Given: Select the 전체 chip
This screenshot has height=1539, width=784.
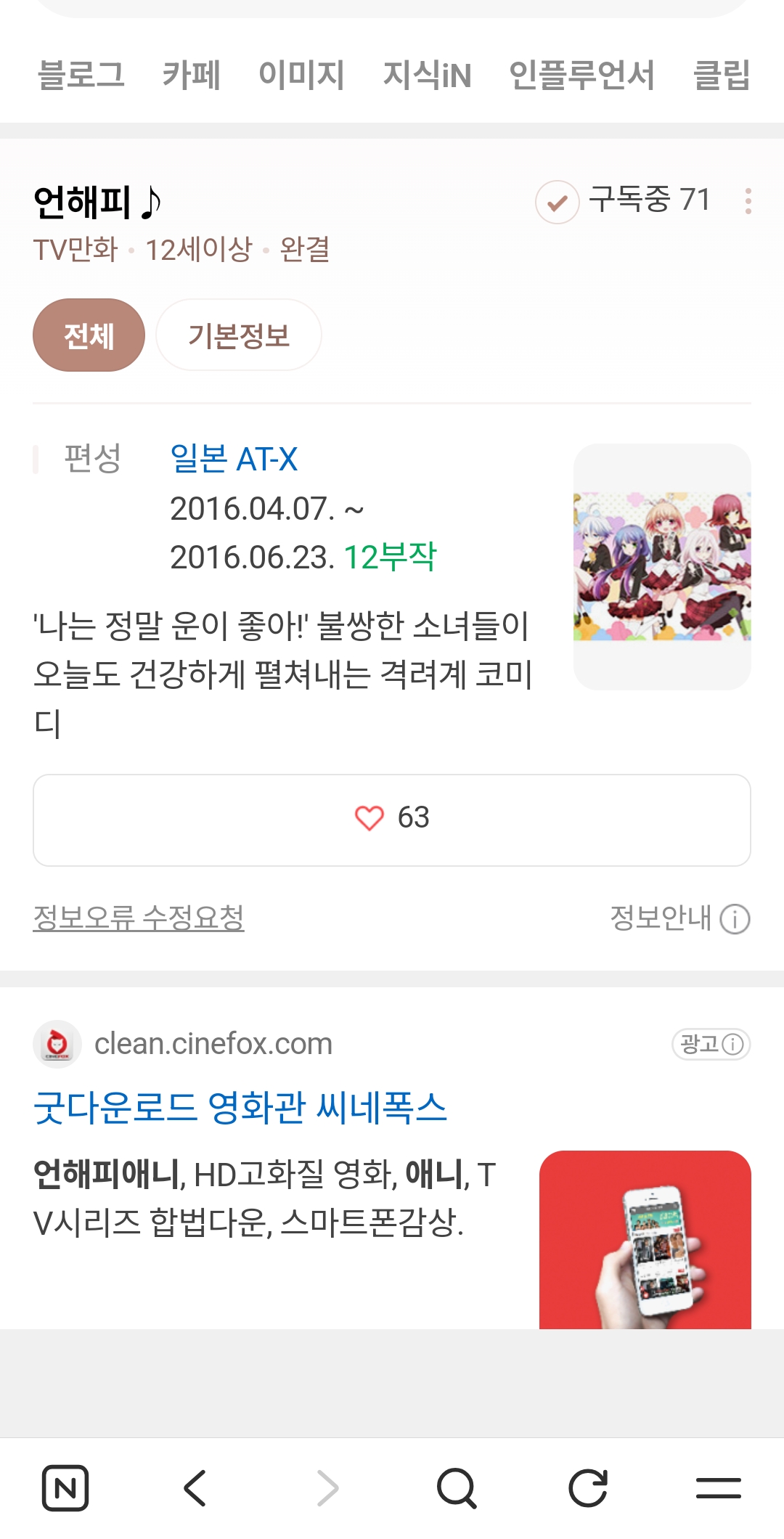Looking at the screenshot, I should 89,335.
